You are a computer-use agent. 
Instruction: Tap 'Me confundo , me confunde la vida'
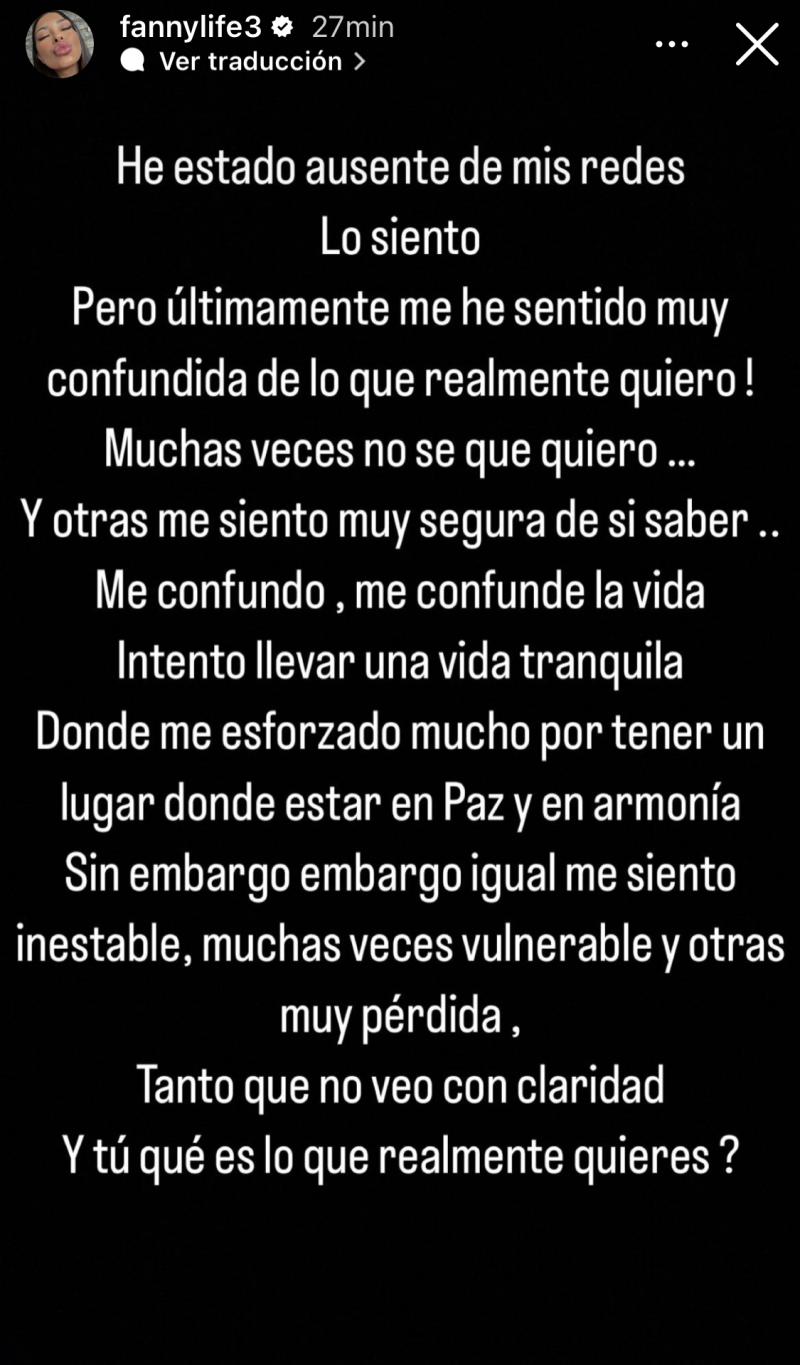pyautogui.click(x=400, y=589)
